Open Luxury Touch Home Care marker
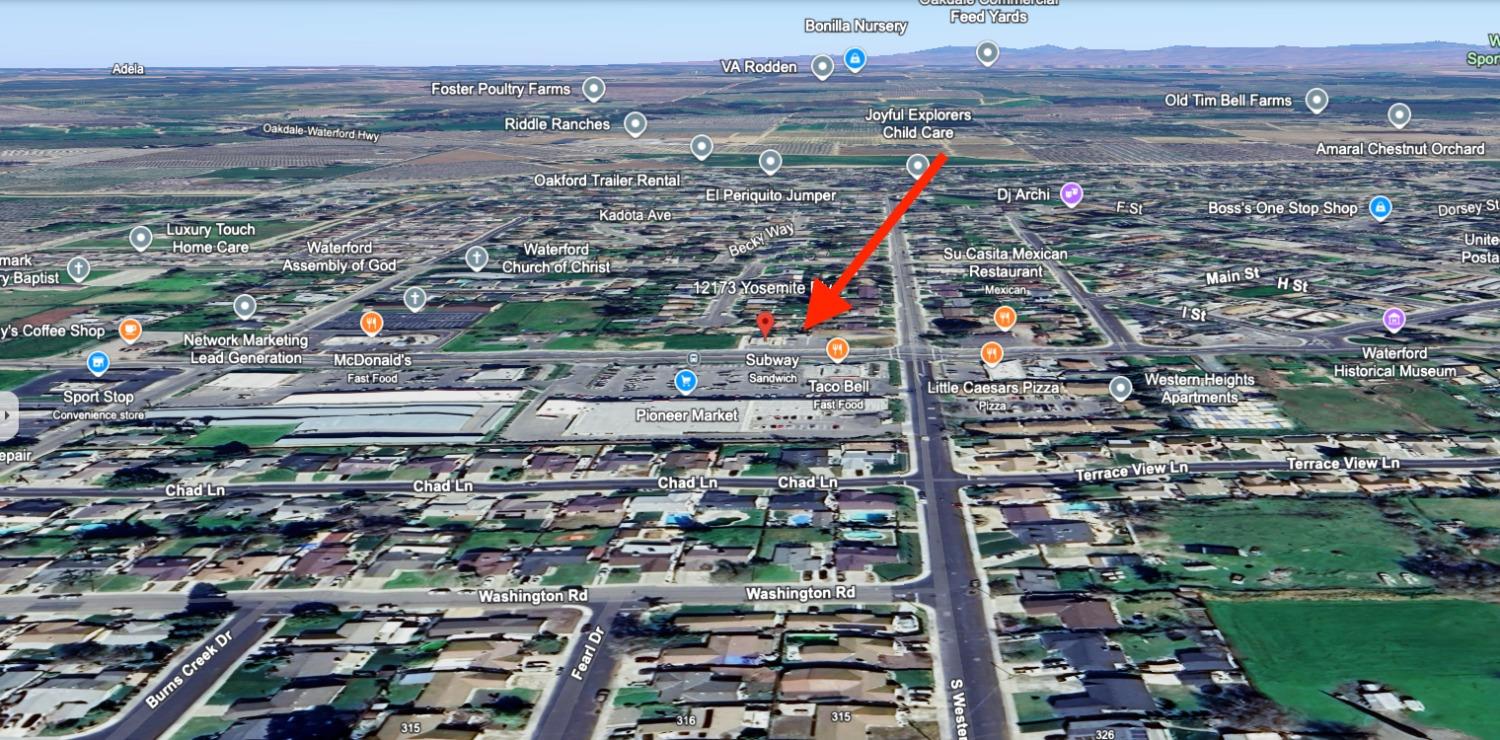Image resolution: width=1500 pixels, height=740 pixels. tap(141, 238)
